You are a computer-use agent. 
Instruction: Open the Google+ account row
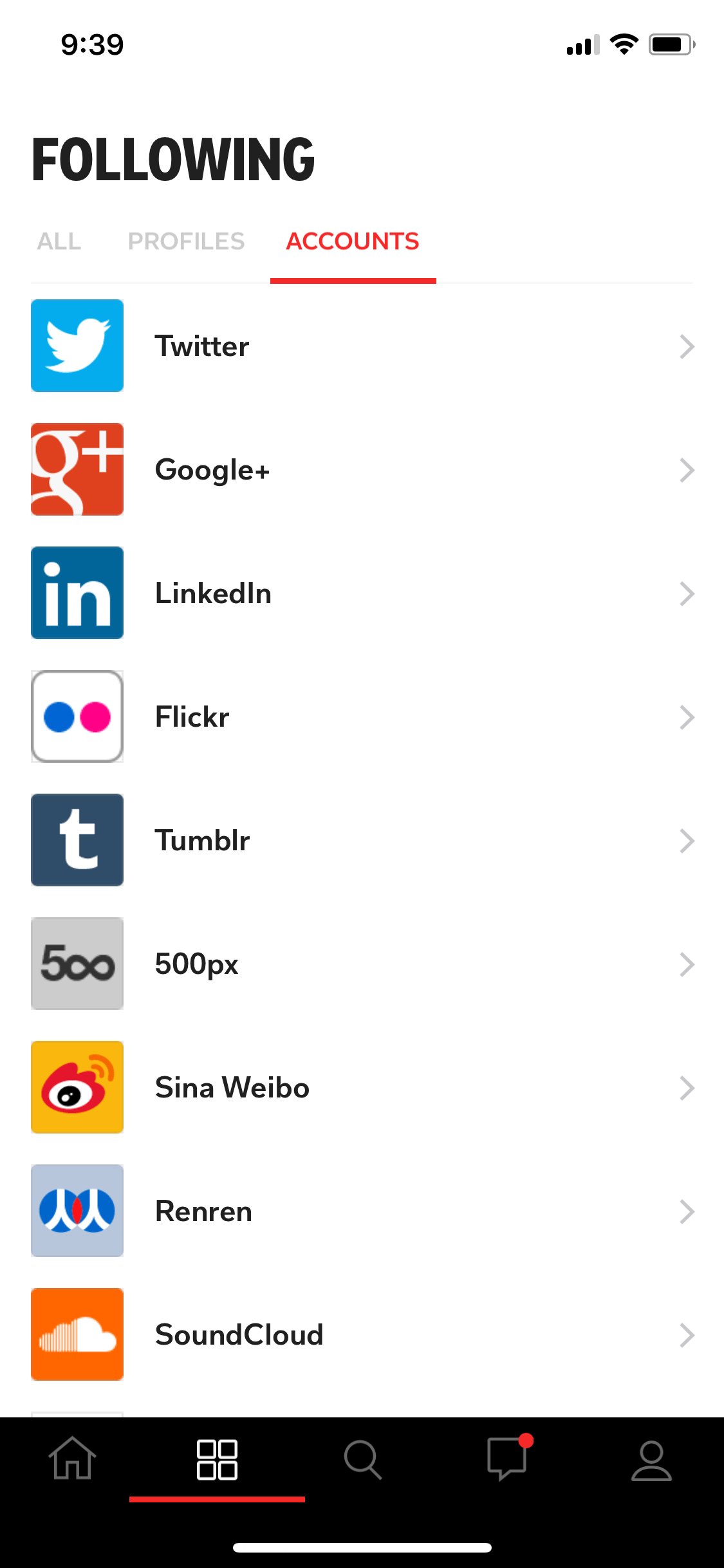pos(362,469)
